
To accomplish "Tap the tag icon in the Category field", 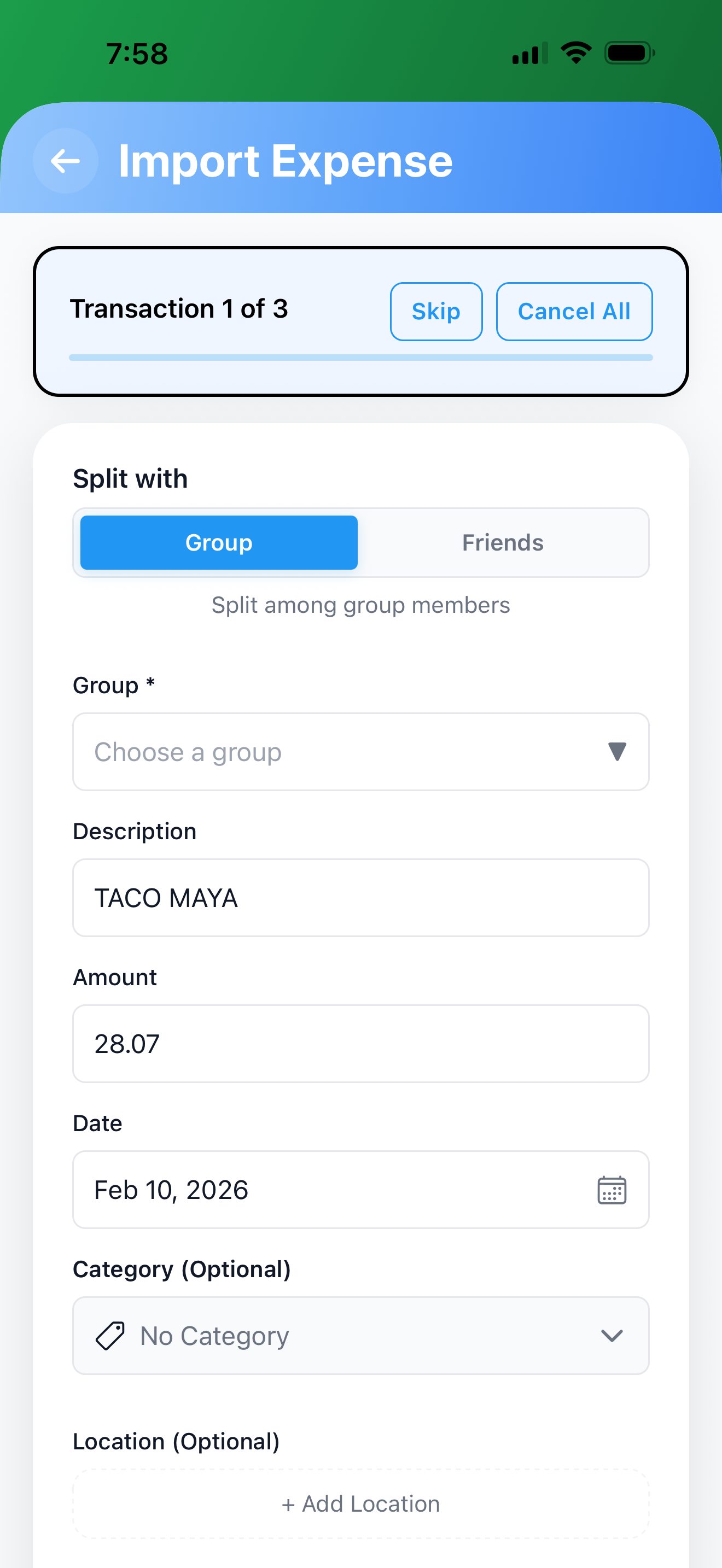I will [x=108, y=1336].
